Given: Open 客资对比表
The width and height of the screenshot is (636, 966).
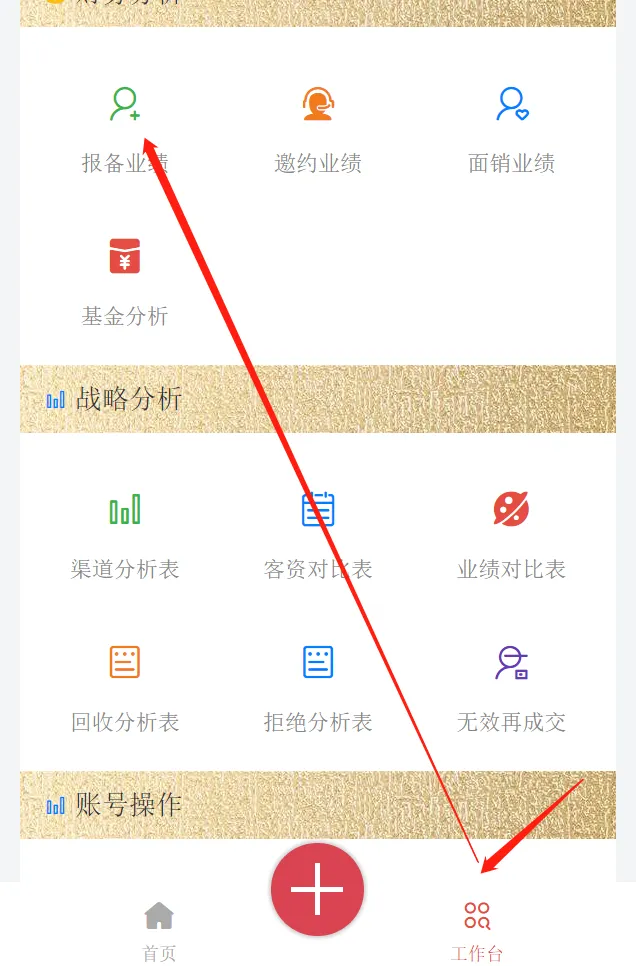Looking at the screenshot, I should (318, 535).
